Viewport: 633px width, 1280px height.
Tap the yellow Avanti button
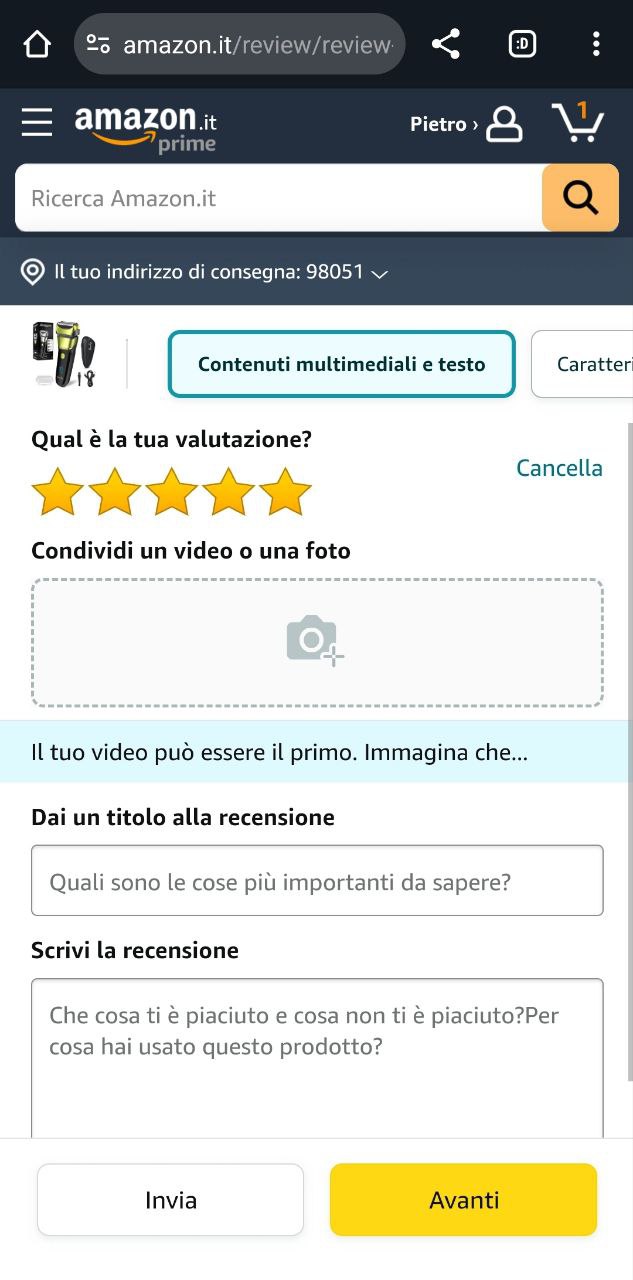(x=463, y=1200)
